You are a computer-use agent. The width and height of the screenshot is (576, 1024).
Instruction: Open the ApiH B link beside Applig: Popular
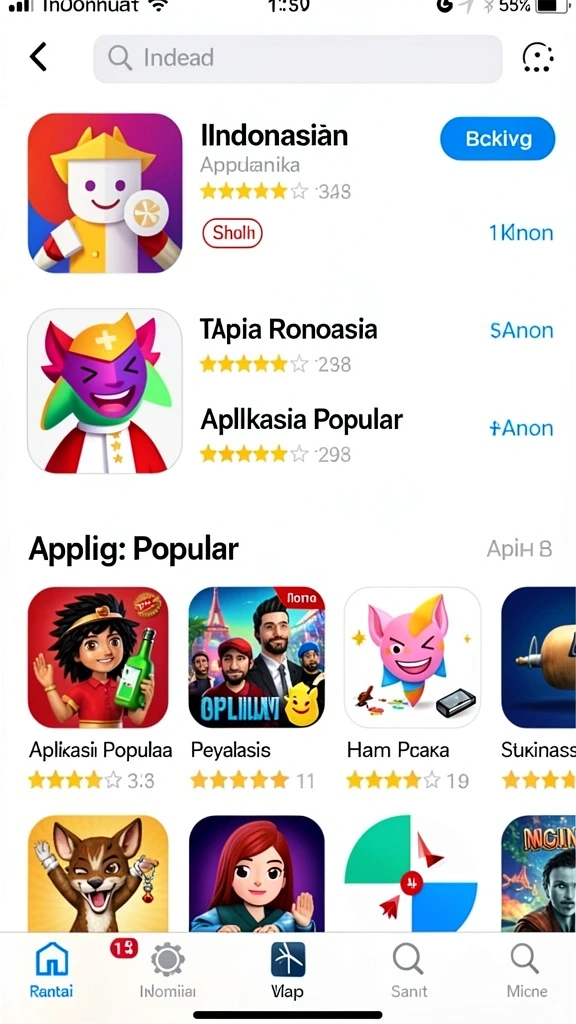click(519, 549)
